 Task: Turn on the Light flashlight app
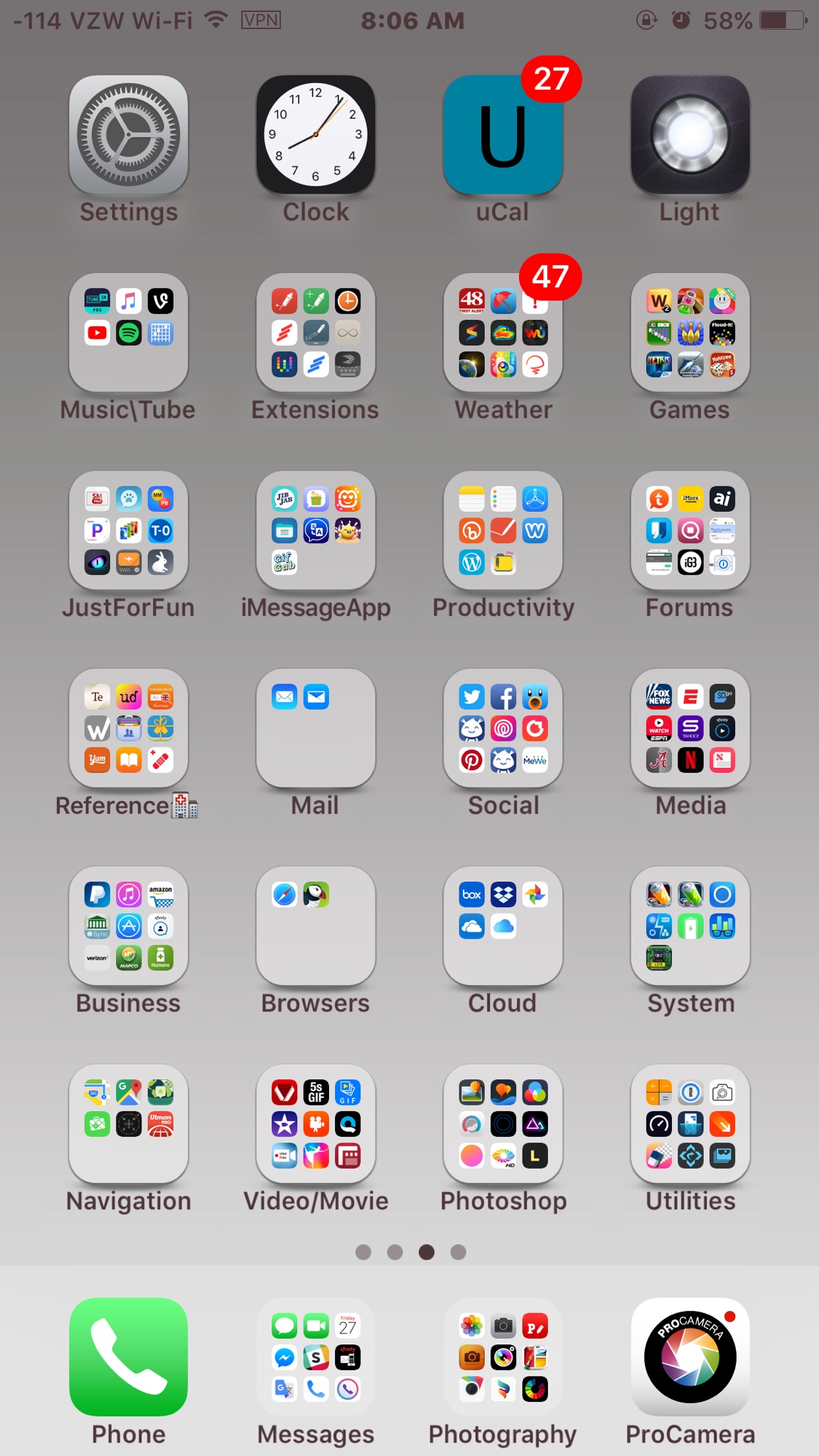pos(690,135)
